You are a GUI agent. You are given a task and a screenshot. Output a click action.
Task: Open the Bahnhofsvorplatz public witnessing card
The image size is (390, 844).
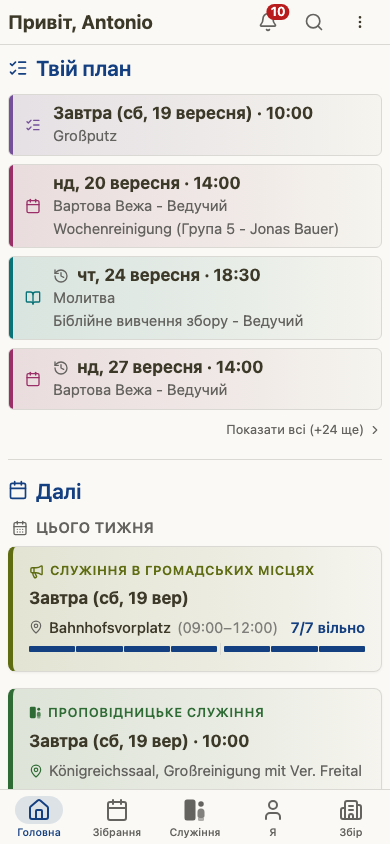[x=195, y=609]
